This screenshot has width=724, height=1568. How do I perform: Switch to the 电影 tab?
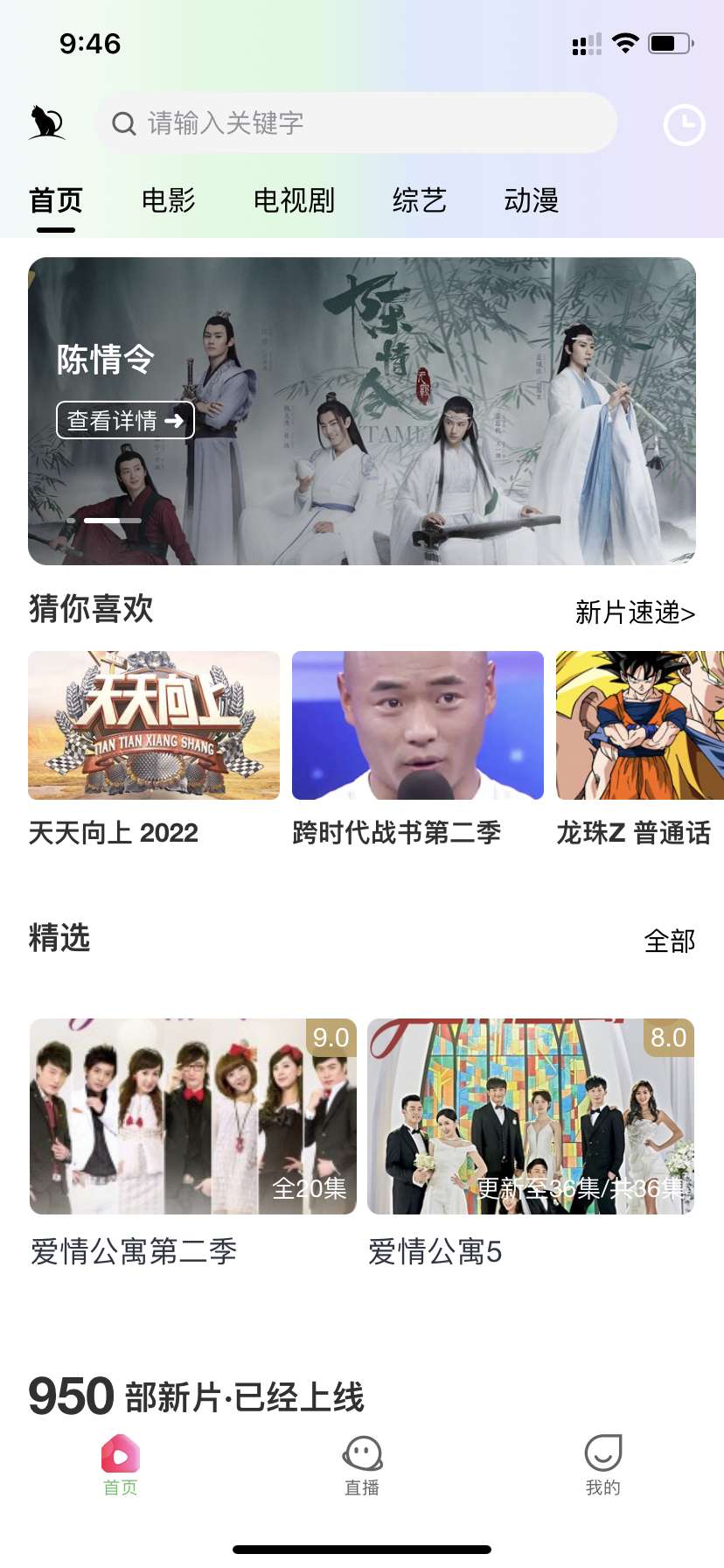click(168, 200)
